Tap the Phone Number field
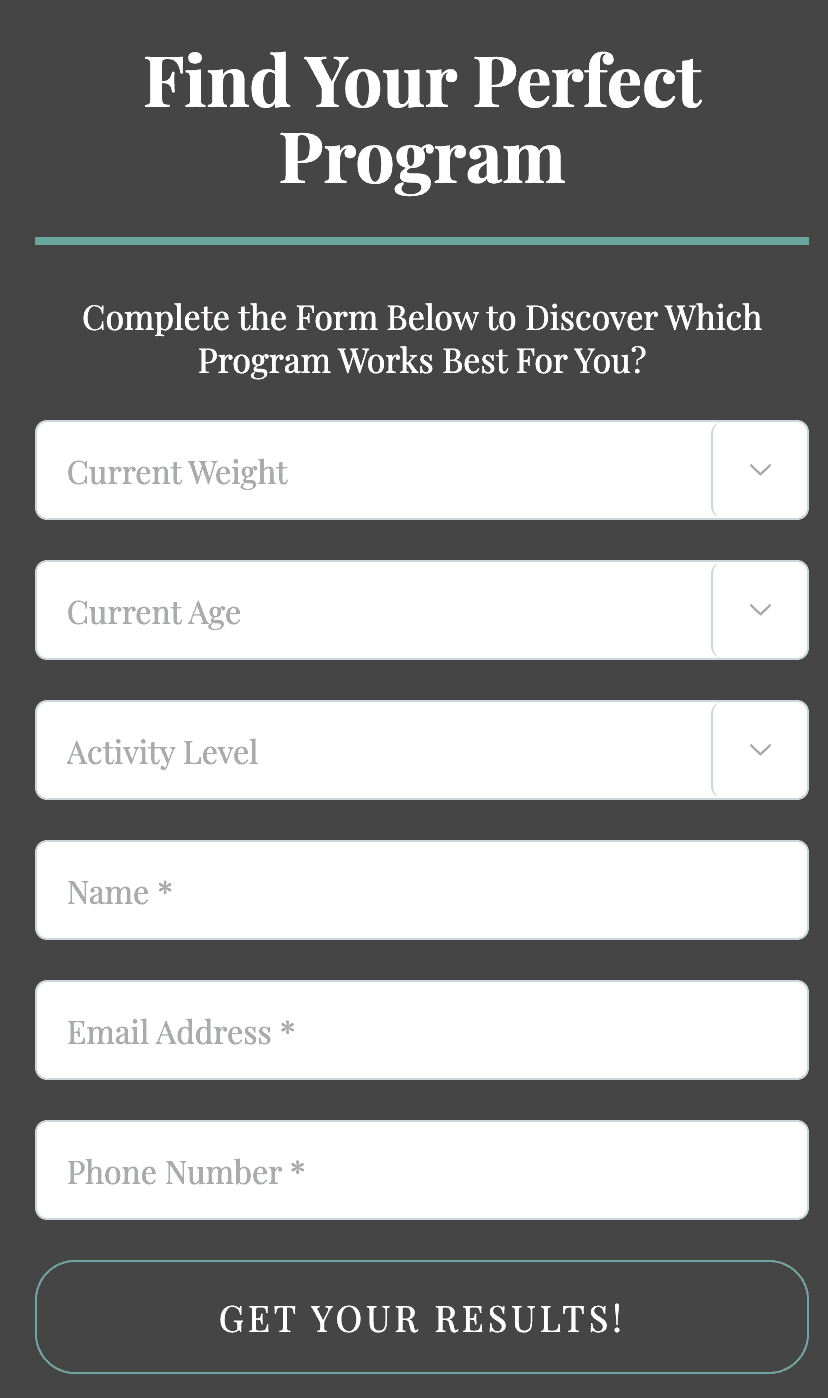 (x=421, y=1170)
